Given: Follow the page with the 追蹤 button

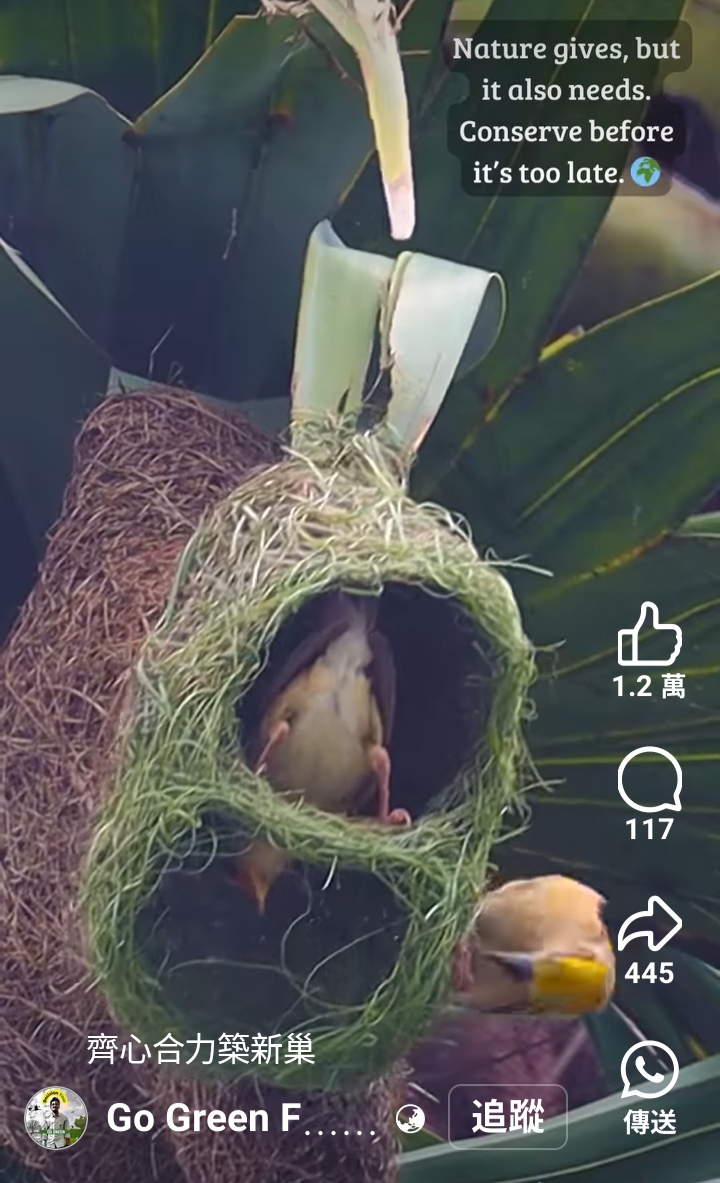Looking at the screenshot, I should [x=508, y=1117].
